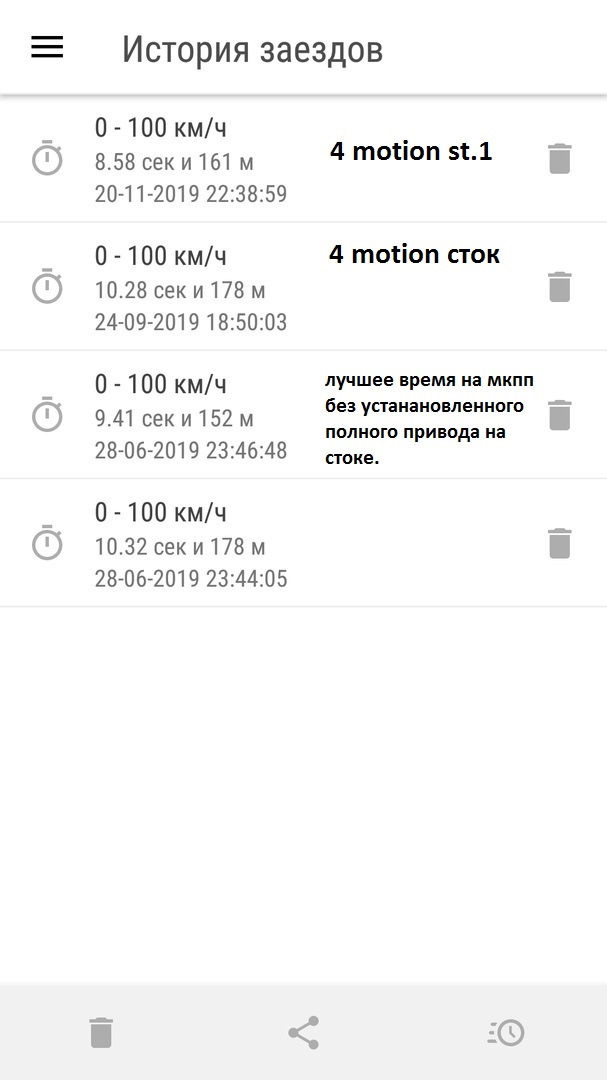Viewport: 607px width, 1080px height.
Task: Tap the speed history clock icon
Action: coord(506,1032)
